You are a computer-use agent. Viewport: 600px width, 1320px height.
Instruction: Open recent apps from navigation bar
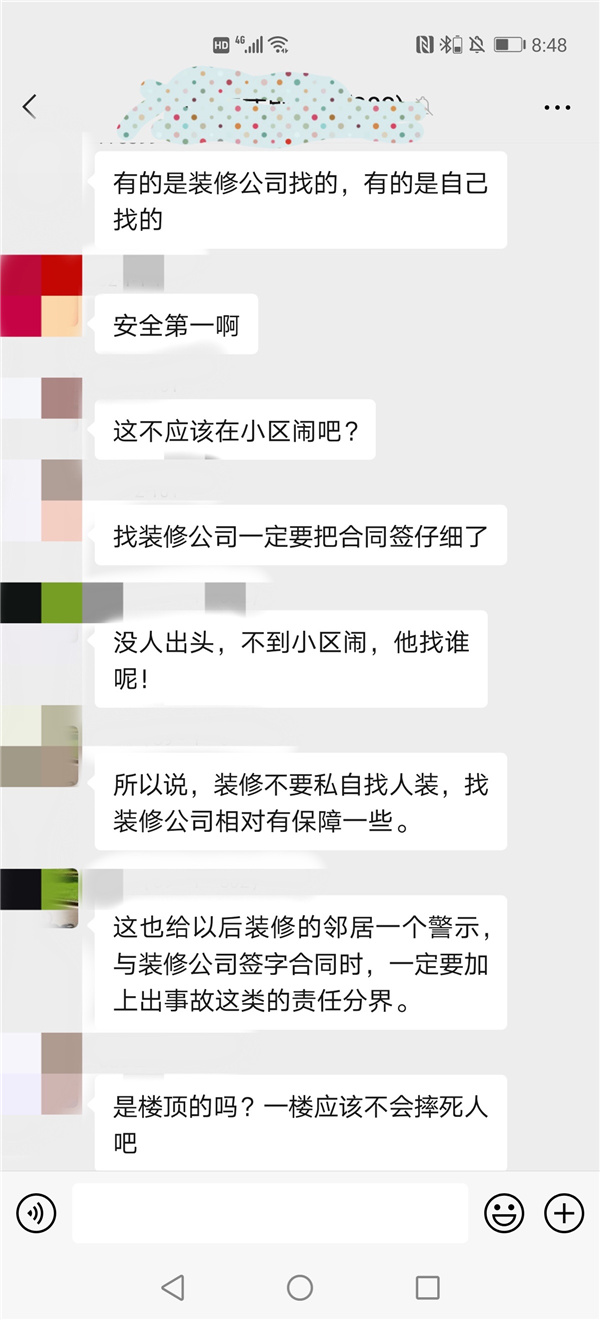click(428, 1287)
